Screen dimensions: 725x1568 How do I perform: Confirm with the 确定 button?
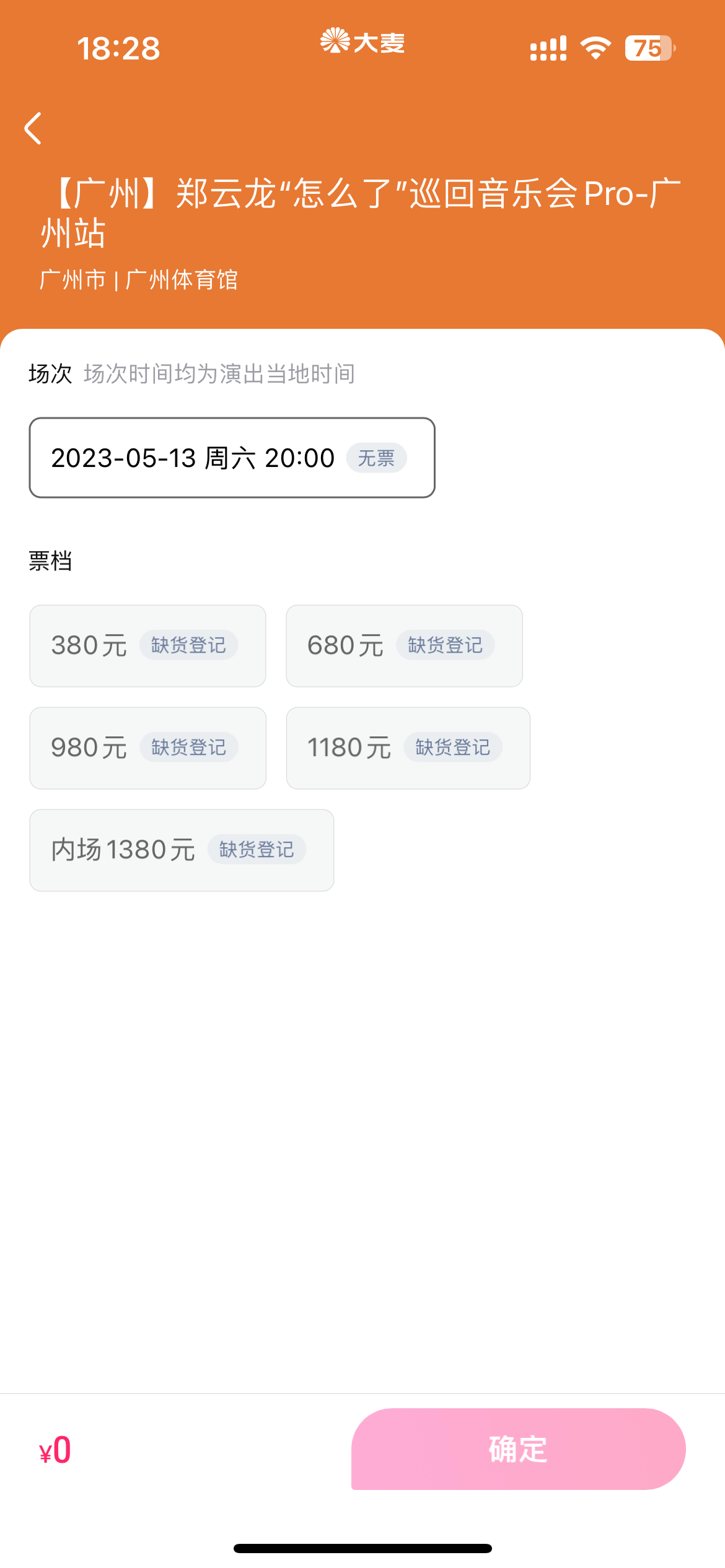point(518,1449)
